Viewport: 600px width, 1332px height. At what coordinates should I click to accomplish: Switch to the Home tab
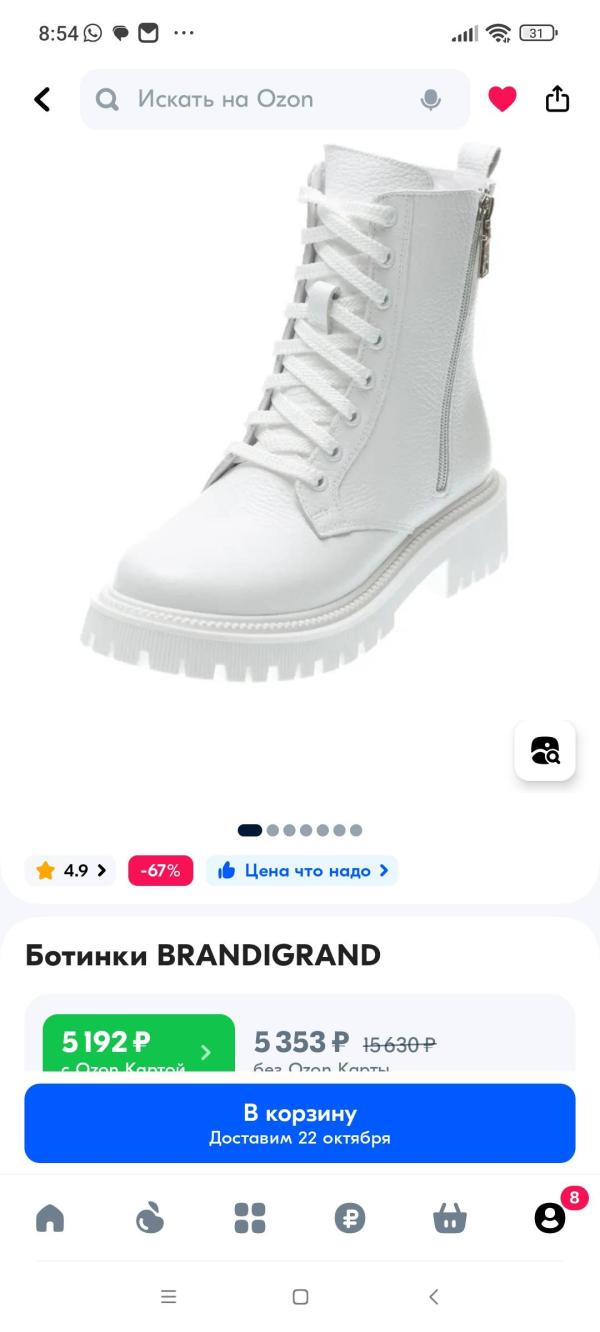click(x=50, y=1217)
